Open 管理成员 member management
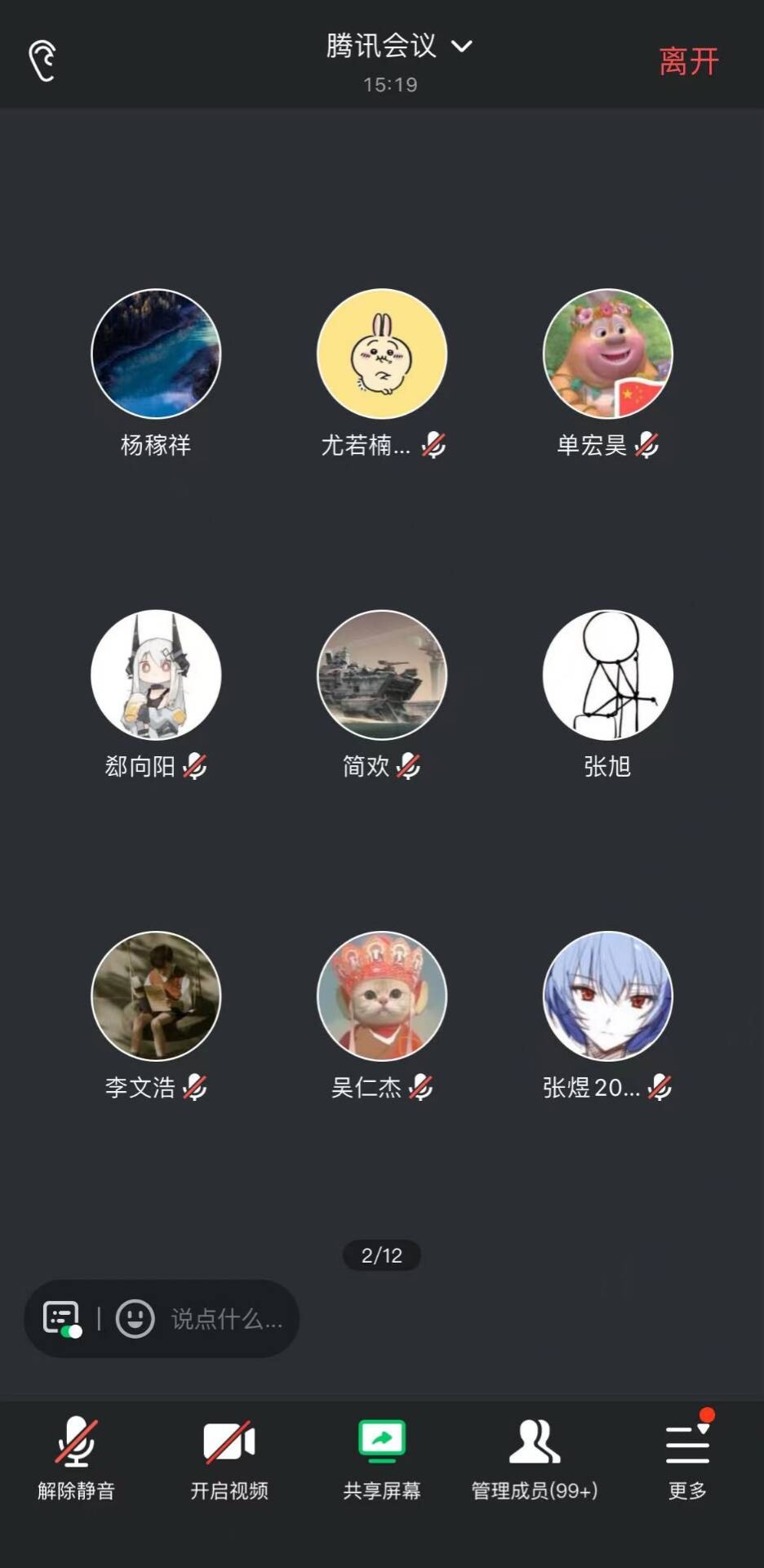The height and width of the screenshot is (1568, 764). point(535,1459)
